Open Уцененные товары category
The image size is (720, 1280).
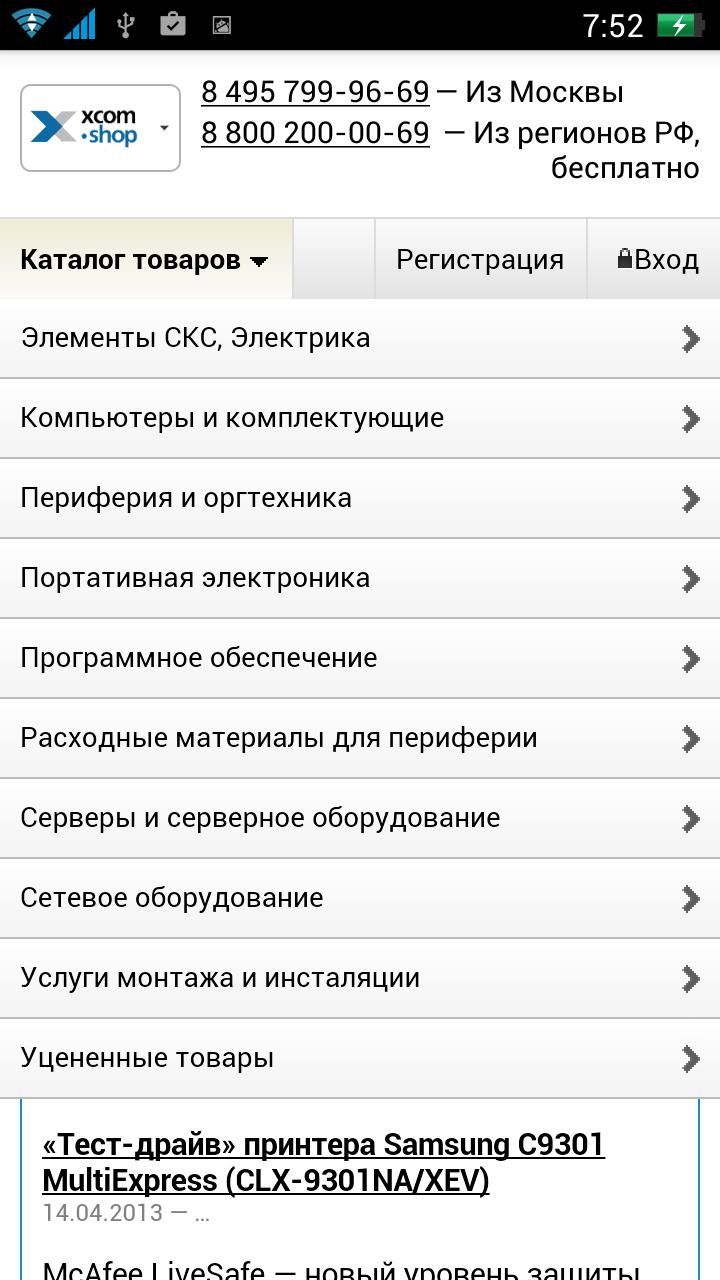pos(360,1058)
